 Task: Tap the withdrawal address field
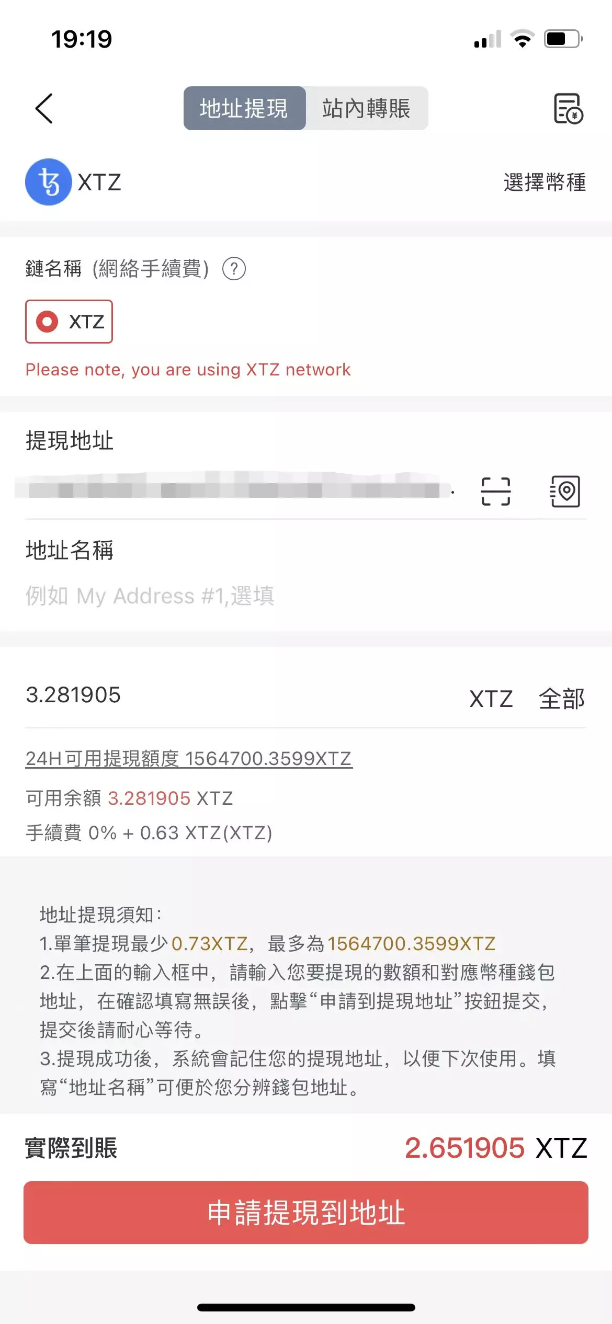pyautogui.click(x=235, y=490)
